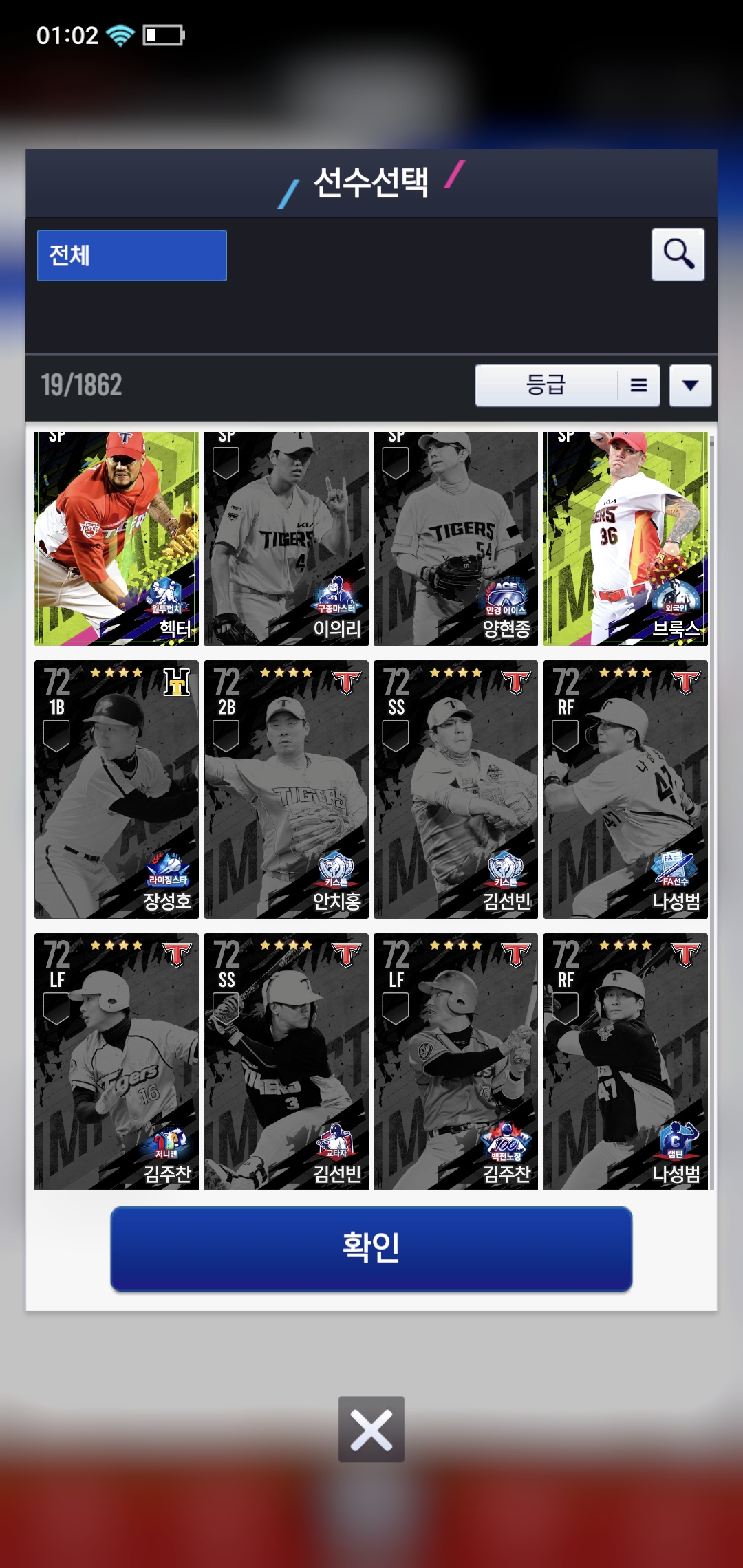Choose the 안치홍 2B card
Screen dimensions: 743x1568
286,789
